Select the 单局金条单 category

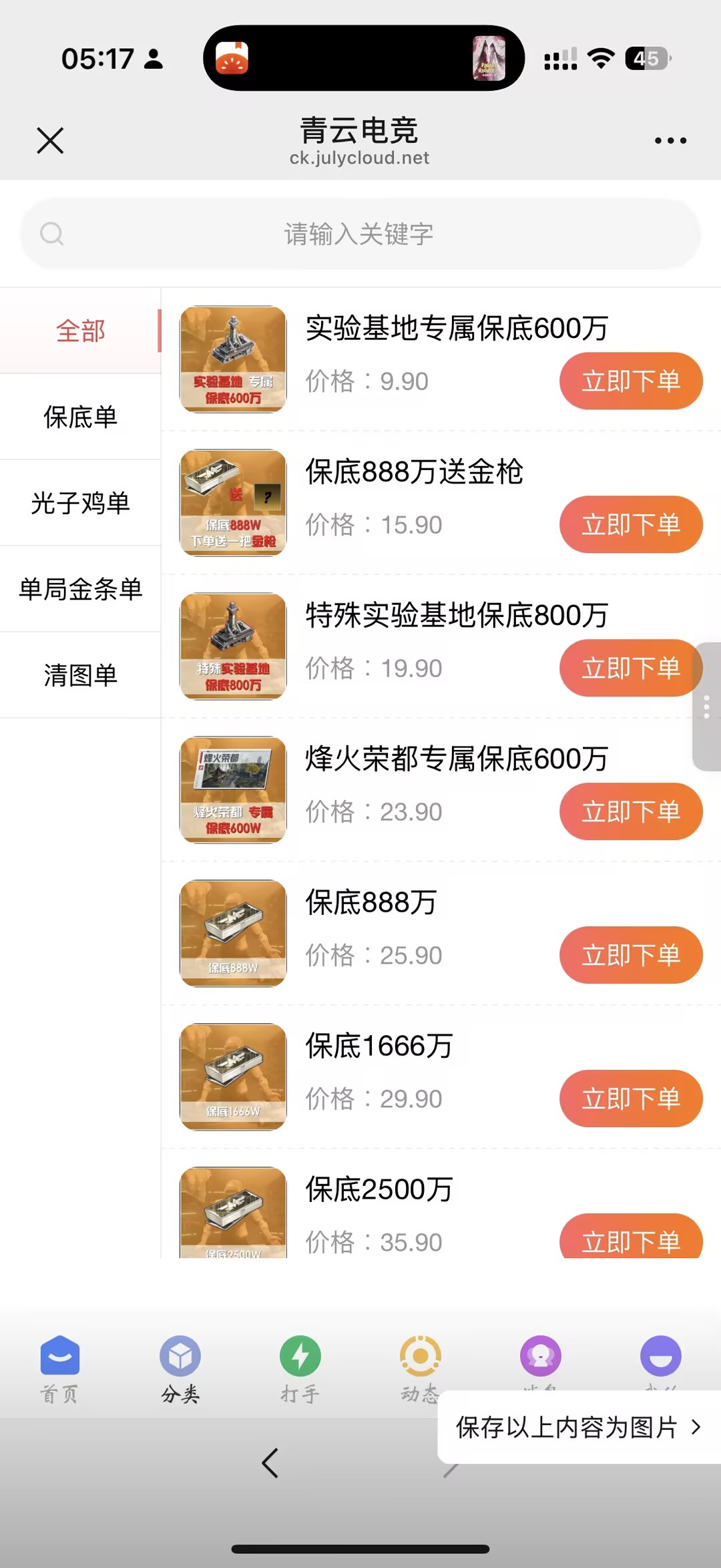pyautogui.click(x=80, y=589)
